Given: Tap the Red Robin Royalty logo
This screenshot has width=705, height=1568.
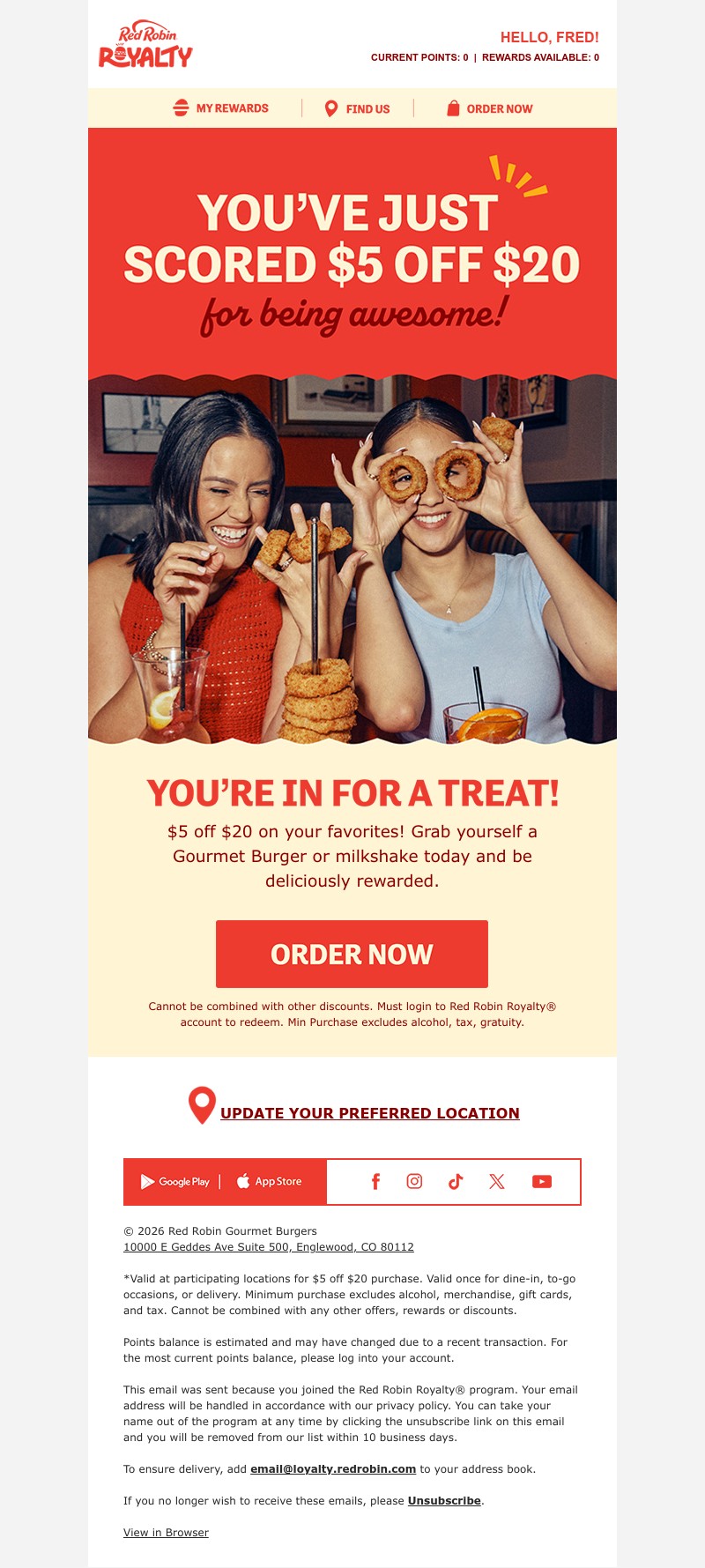Looking at the screenshot, I should click(x=145, y=46).
